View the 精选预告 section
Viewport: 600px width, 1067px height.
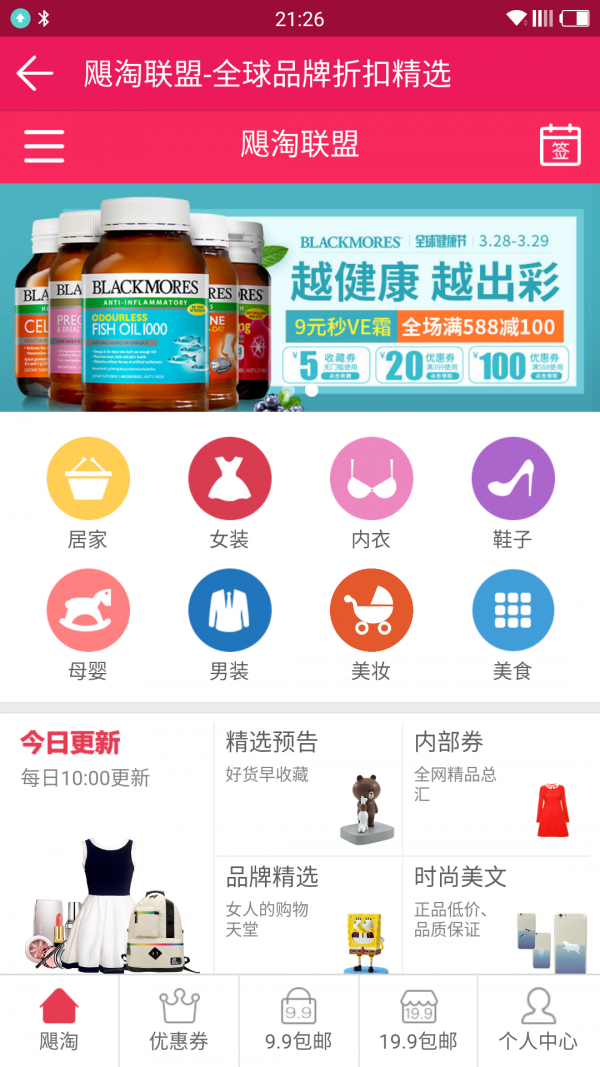click(x=308, y=788)
